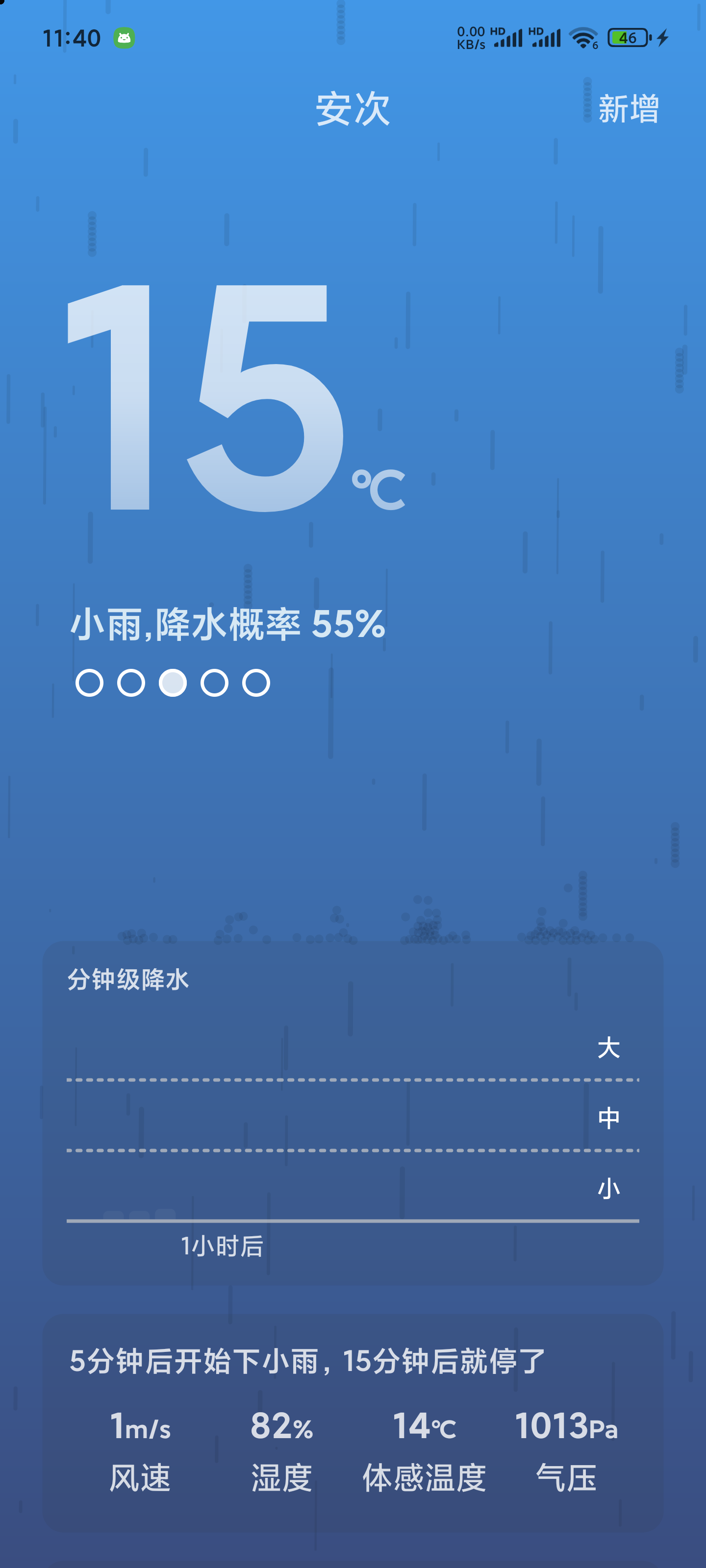Viewport: 706px width, 1568px height.
Task: Switch to the fifth page indicator dot
Action: (x=256, y=683)
